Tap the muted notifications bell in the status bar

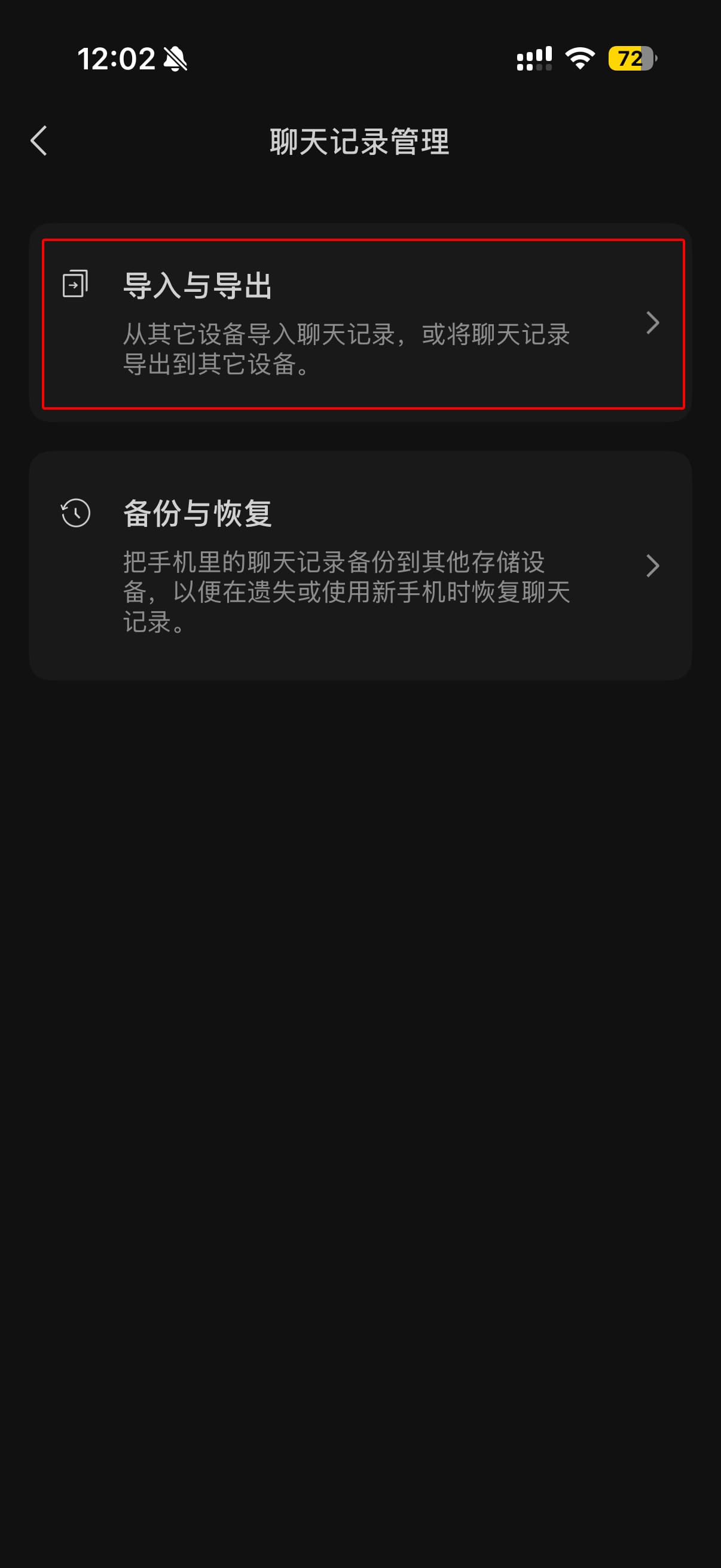point(174,59)
